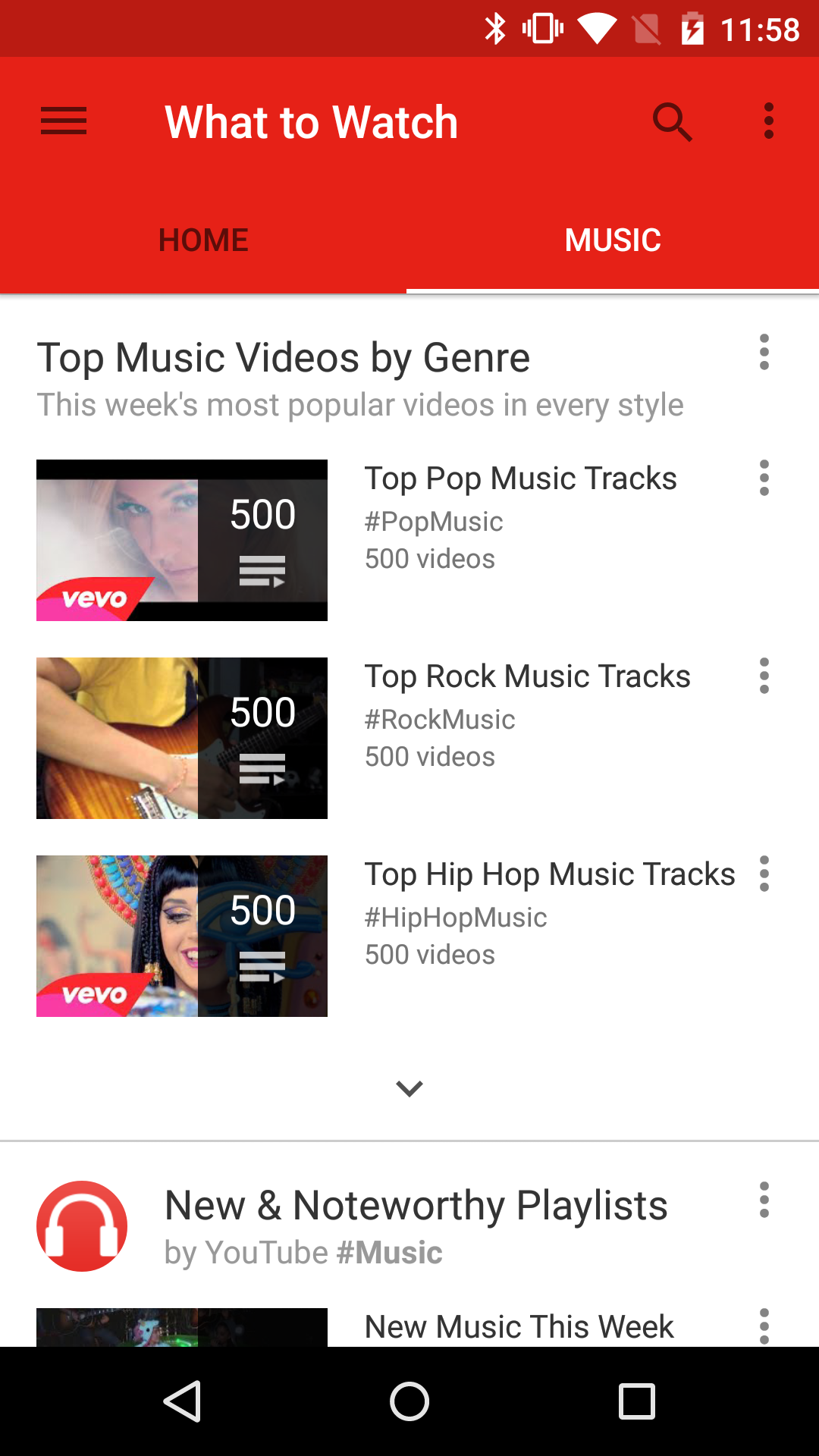Image resolution: width=819 pixels, height=1456 pixels.
Task: Open options for New & Noteworthy Playlists
Action: [764, 1200]
